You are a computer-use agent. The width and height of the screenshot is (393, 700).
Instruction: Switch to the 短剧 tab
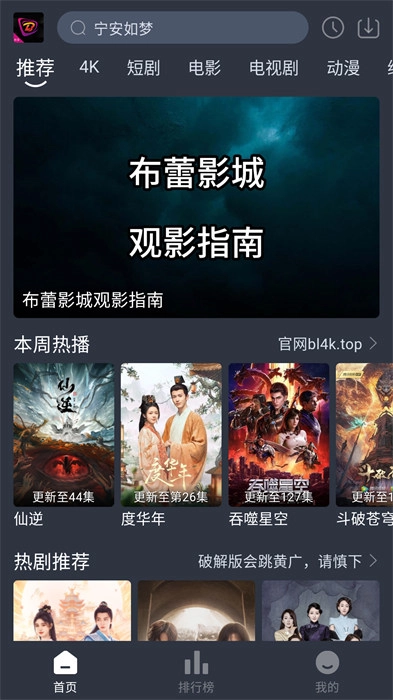143,68
